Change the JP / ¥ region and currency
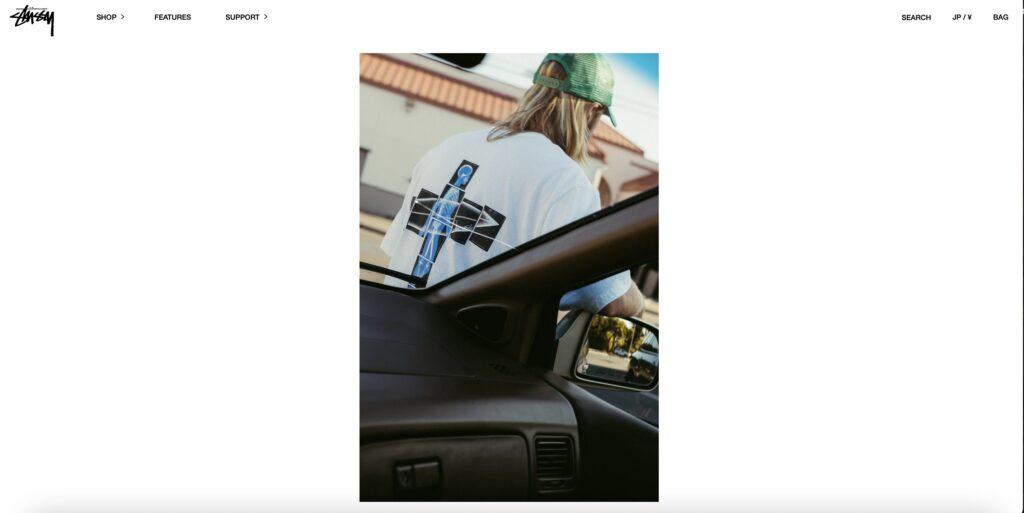 961,17
